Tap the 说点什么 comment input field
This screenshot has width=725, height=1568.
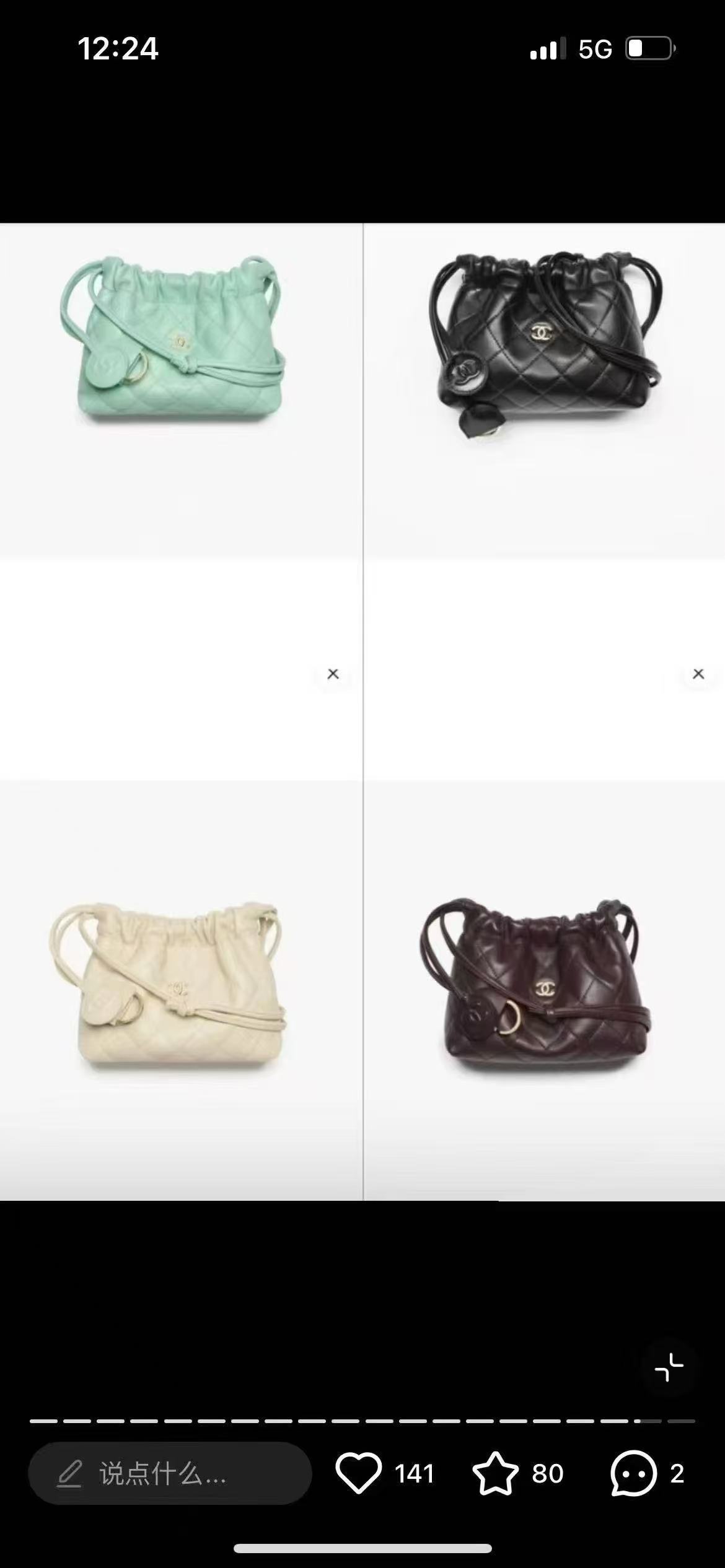click(170, 1474)
